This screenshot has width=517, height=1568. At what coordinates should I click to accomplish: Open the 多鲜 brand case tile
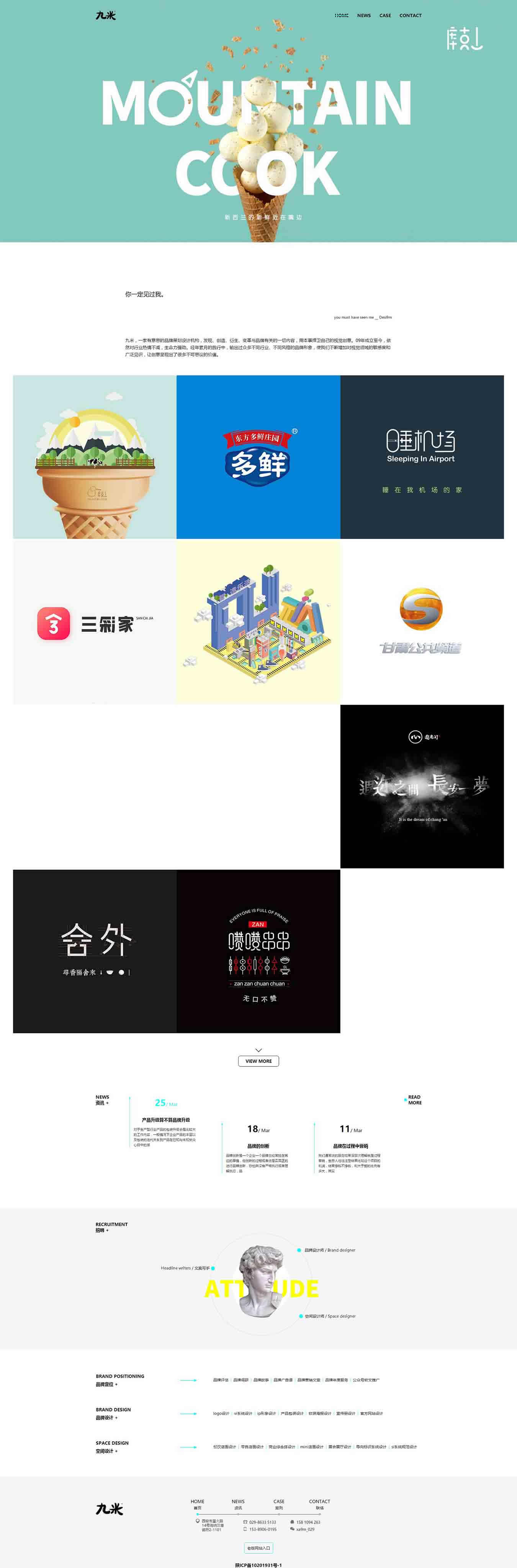tap(258, 457)
